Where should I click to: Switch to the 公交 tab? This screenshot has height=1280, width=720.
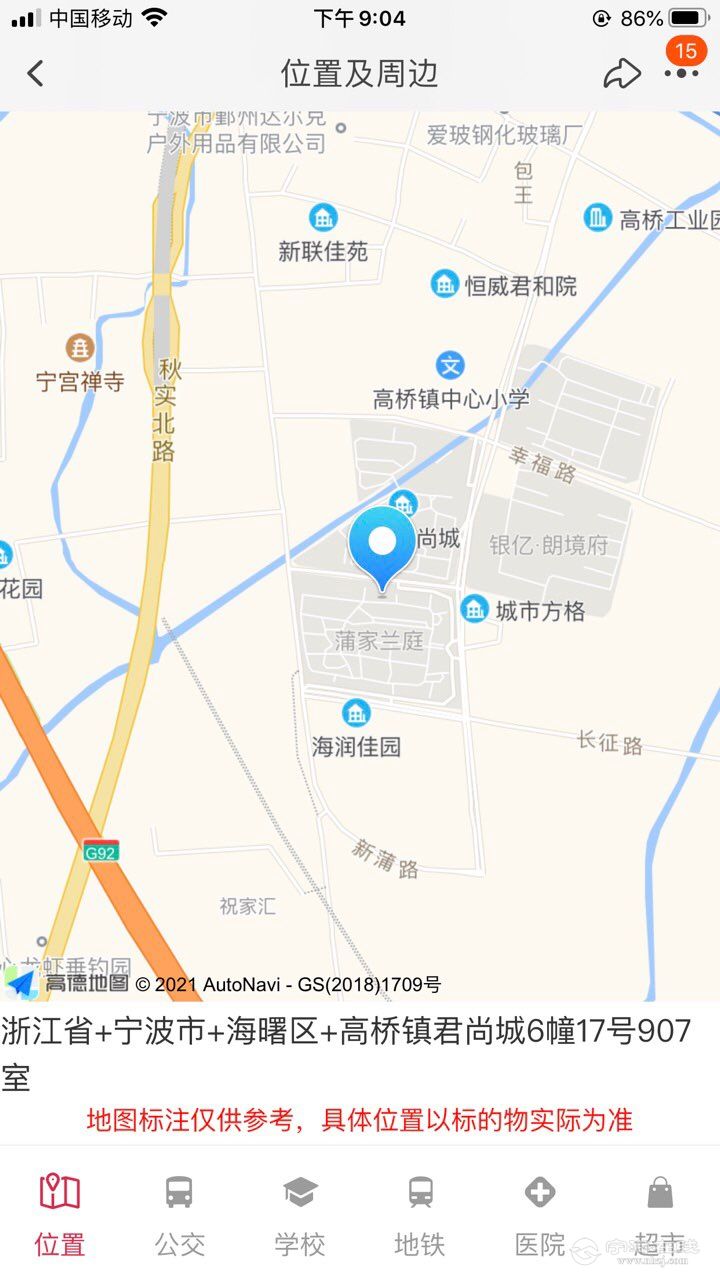[x=180, y=1215]
